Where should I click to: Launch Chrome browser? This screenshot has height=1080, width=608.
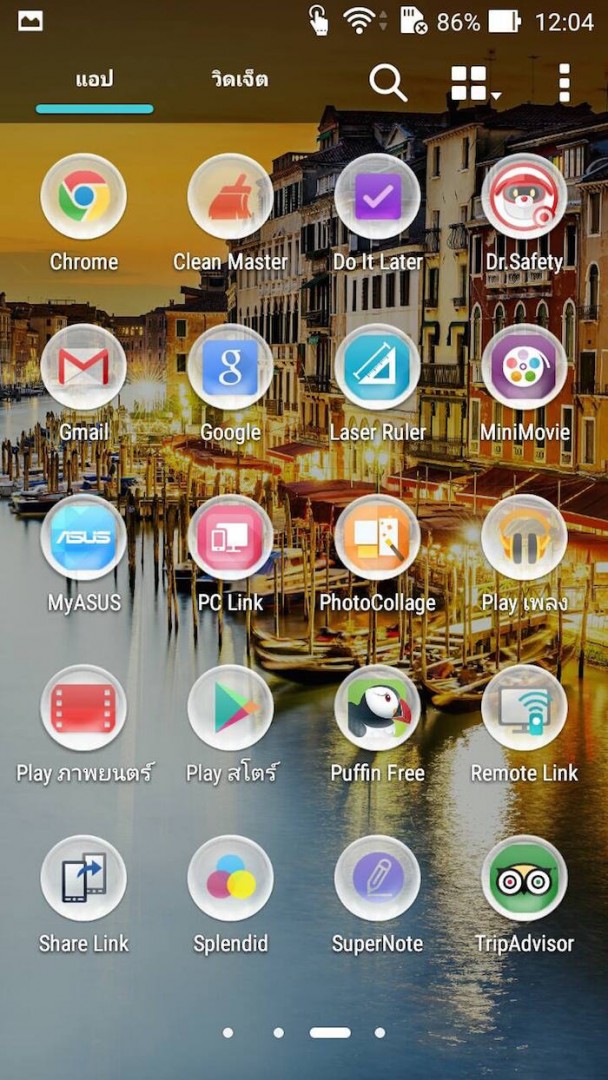(x=84, y=197)
